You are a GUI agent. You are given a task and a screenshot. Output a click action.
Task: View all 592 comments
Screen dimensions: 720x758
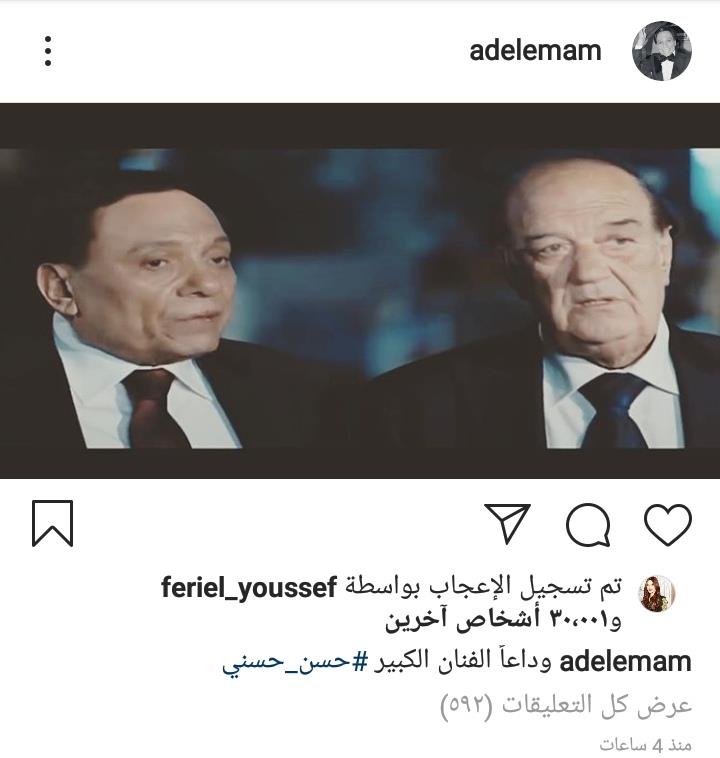(566, 705)
